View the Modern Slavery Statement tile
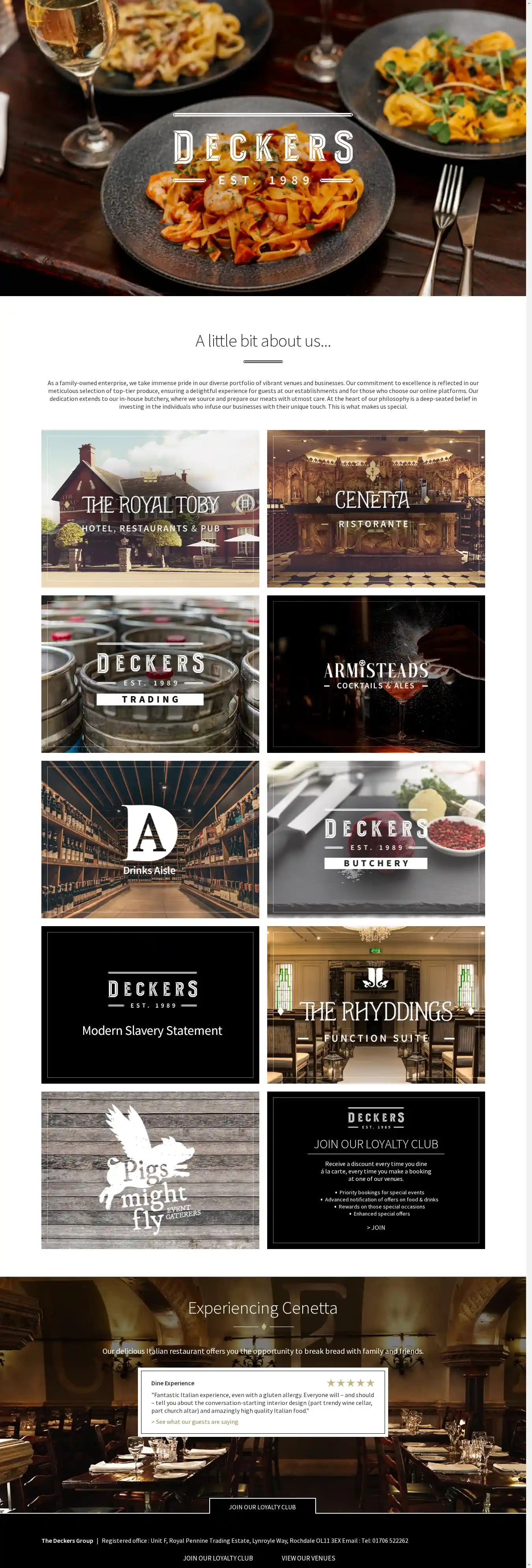This screenshot has height=1568, width=532. pos(150,1005)
